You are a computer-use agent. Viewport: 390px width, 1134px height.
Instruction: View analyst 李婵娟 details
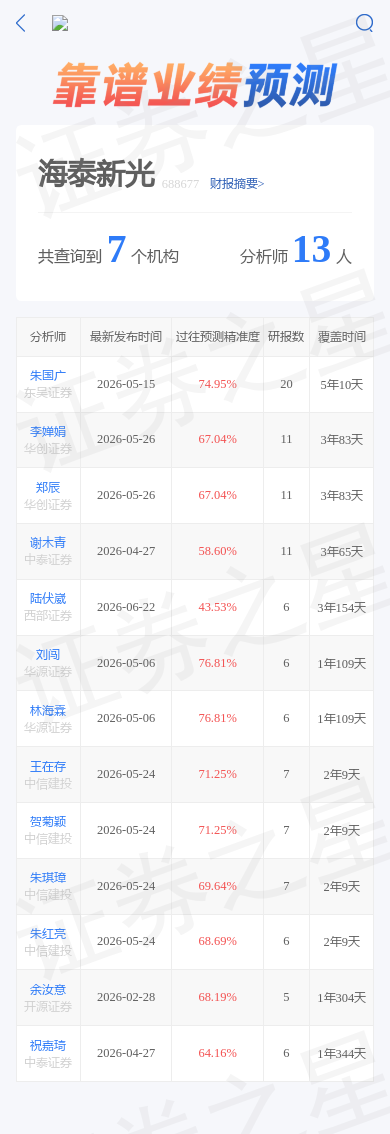click(x=48, y=431)
